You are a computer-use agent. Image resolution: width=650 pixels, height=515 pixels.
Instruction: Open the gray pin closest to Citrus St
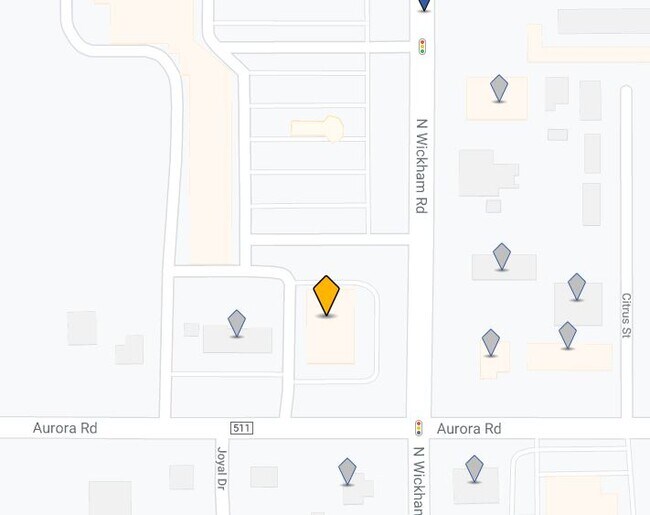click(577, 287)
